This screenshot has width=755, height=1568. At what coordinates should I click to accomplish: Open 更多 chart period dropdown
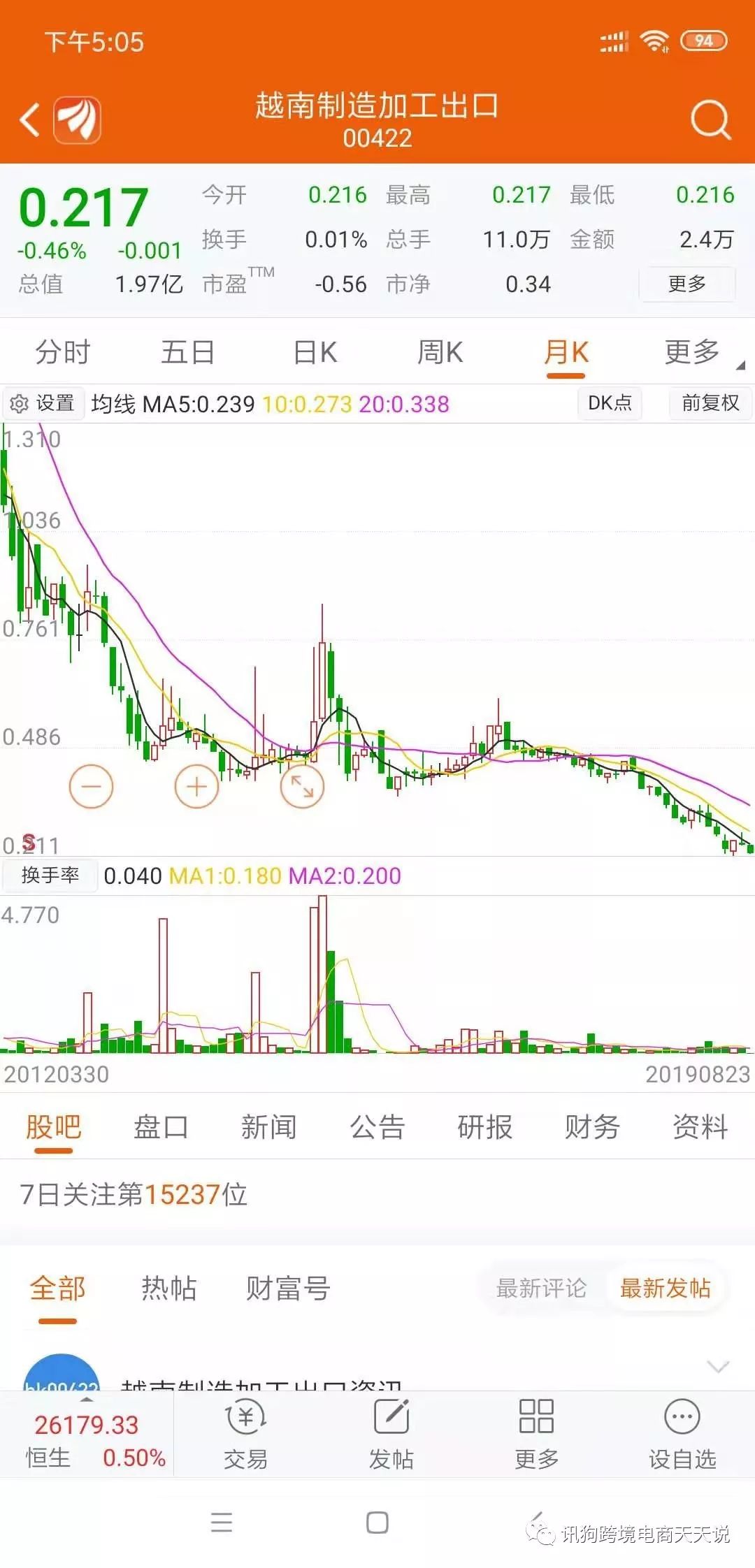[693, 352]
